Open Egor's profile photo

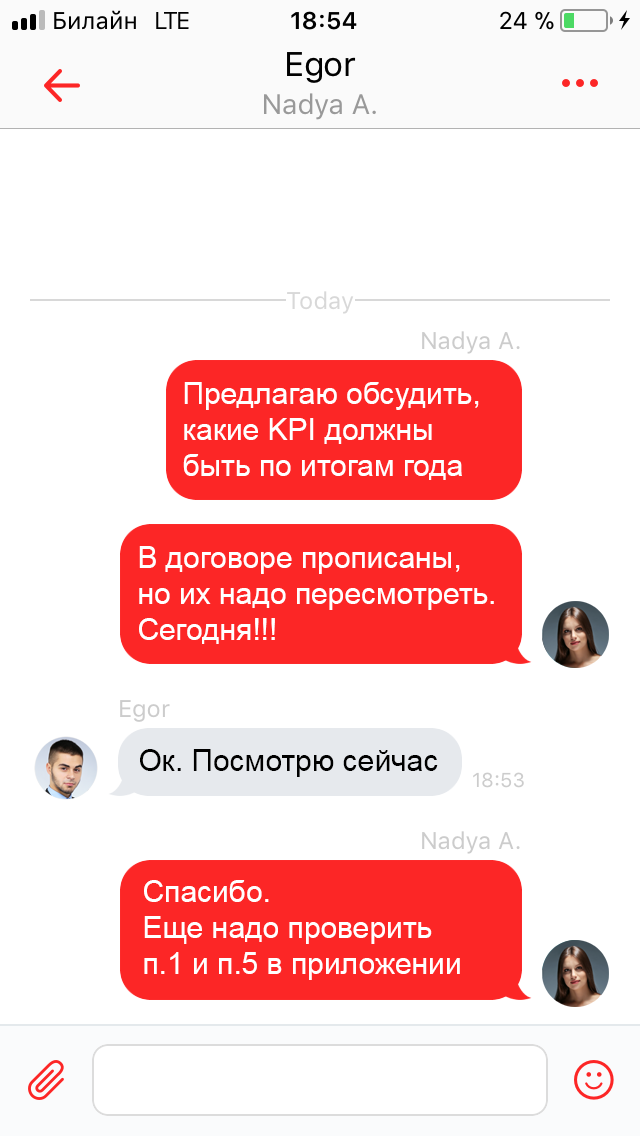coord(66,768)
